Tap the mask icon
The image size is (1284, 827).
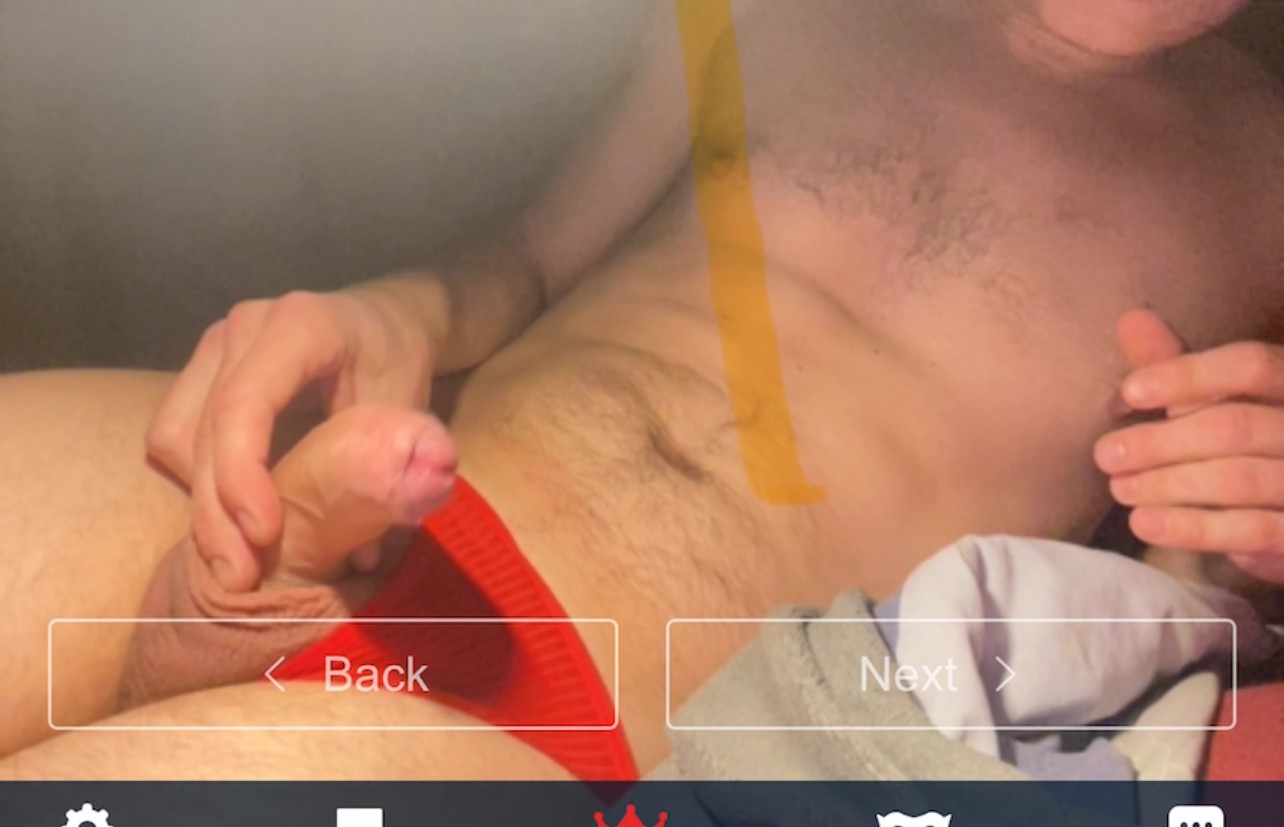(x=913, y=818)
